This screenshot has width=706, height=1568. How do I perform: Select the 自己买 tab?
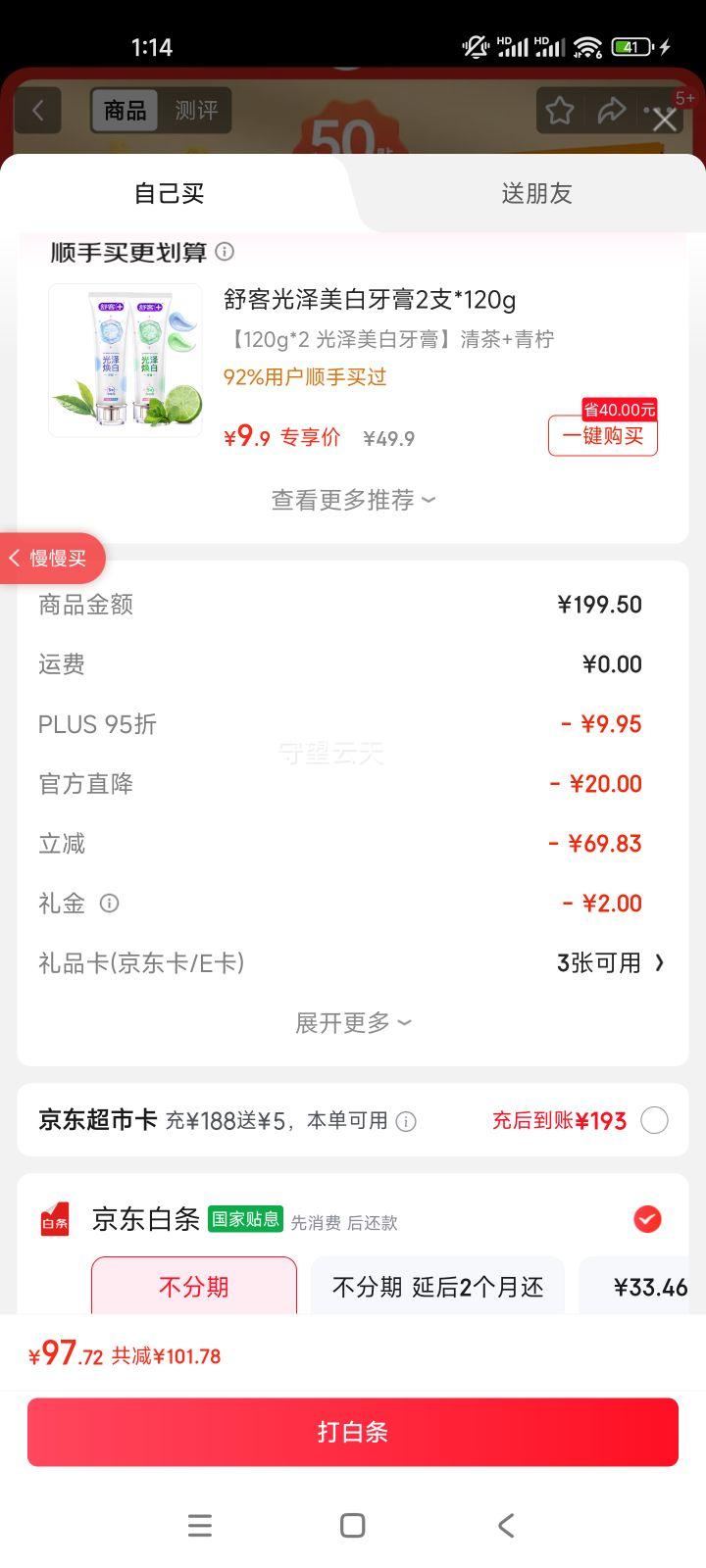[169, 193]
